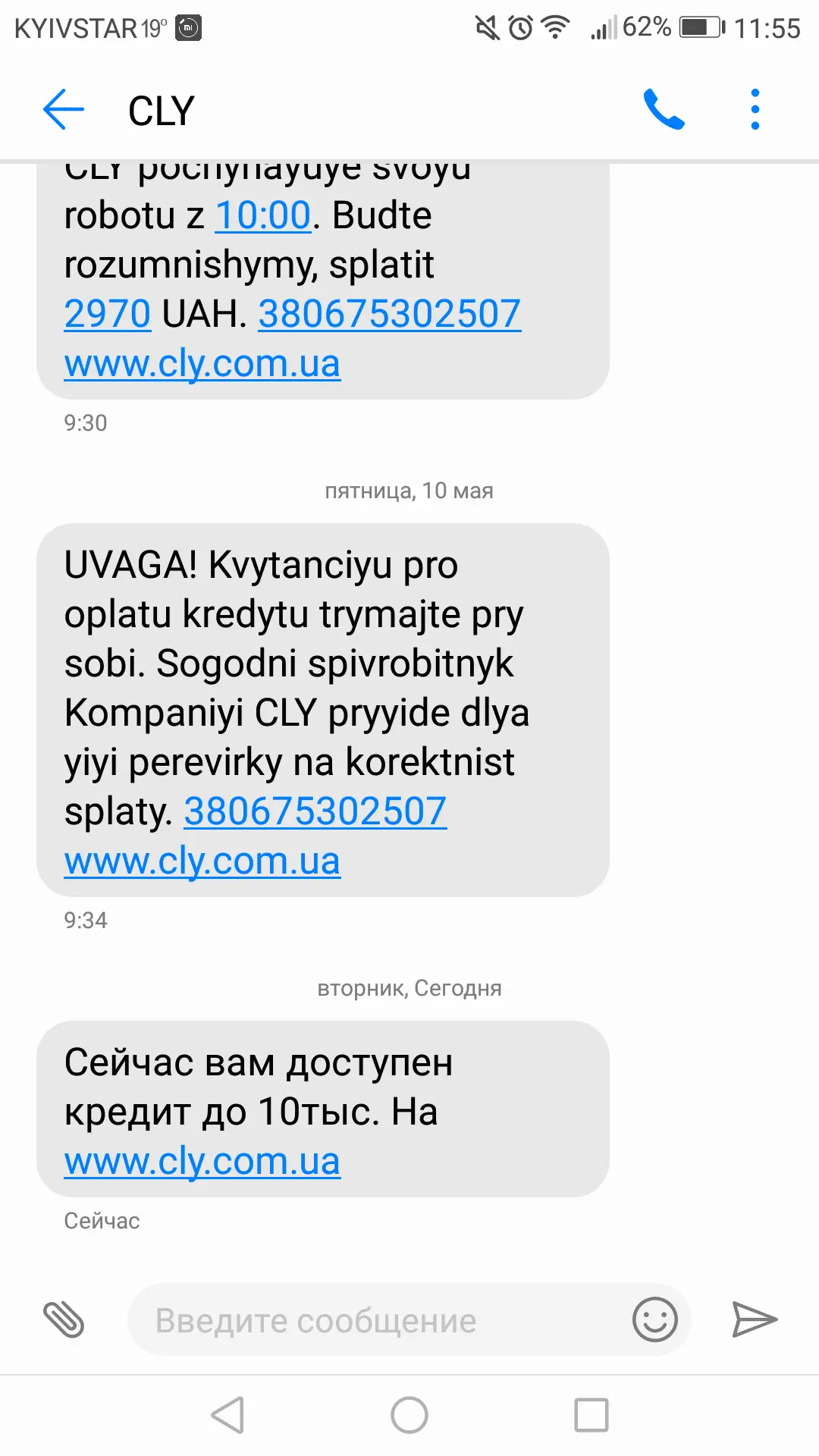Call the CLY contact
The height and width of the screenshot is (1456, 819).
[x=664, y=109]
